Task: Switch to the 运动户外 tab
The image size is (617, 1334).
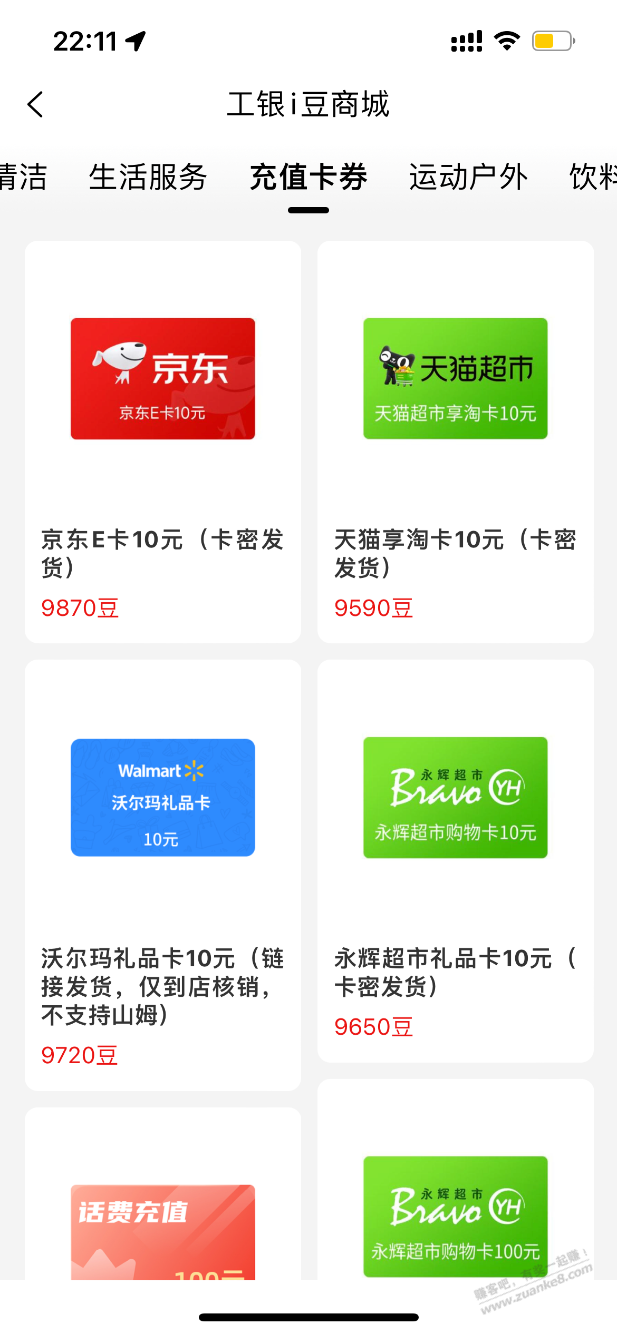Action: coord(468,177)
